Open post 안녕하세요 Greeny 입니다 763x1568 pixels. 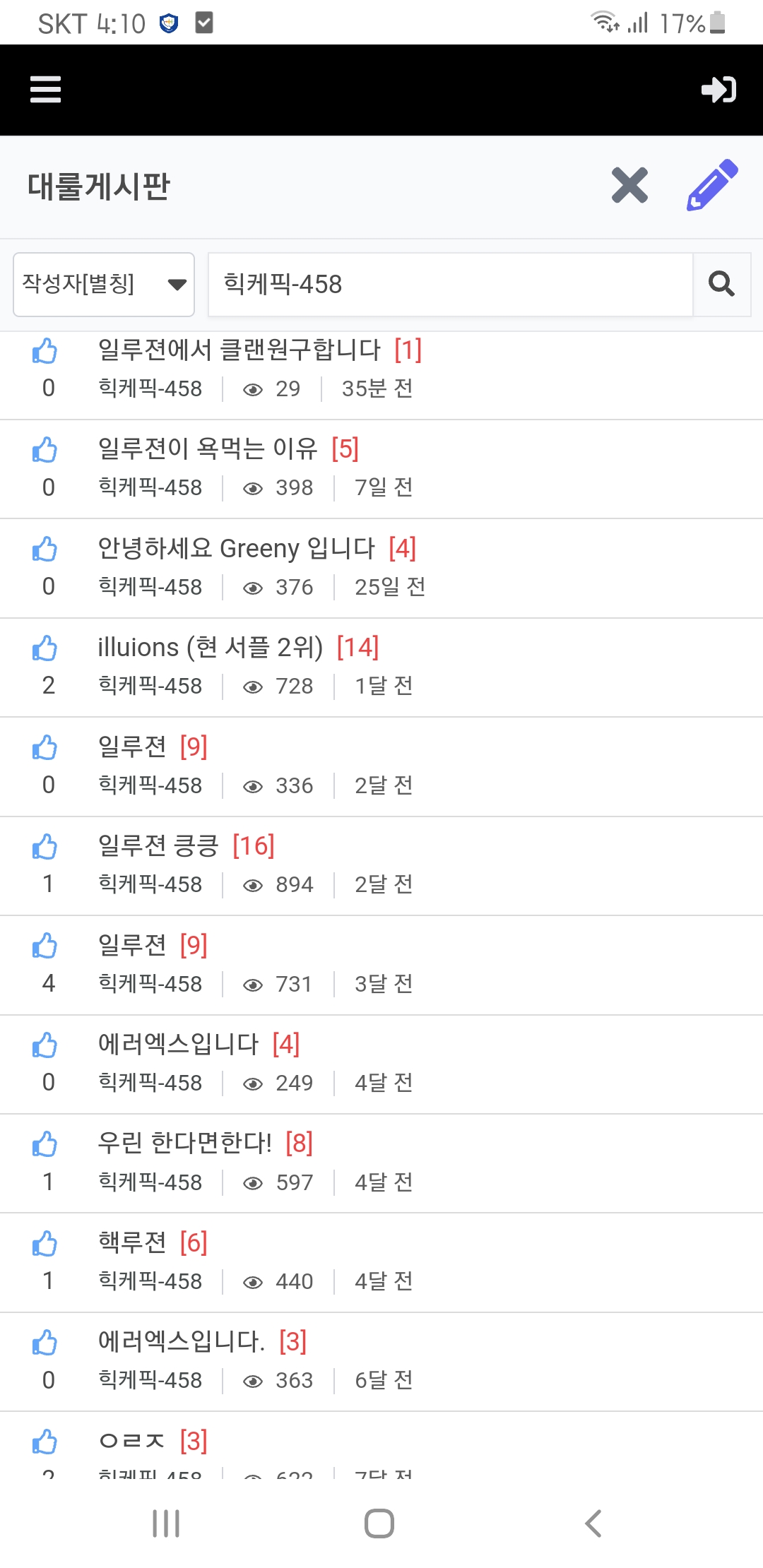tap(236, 548)
